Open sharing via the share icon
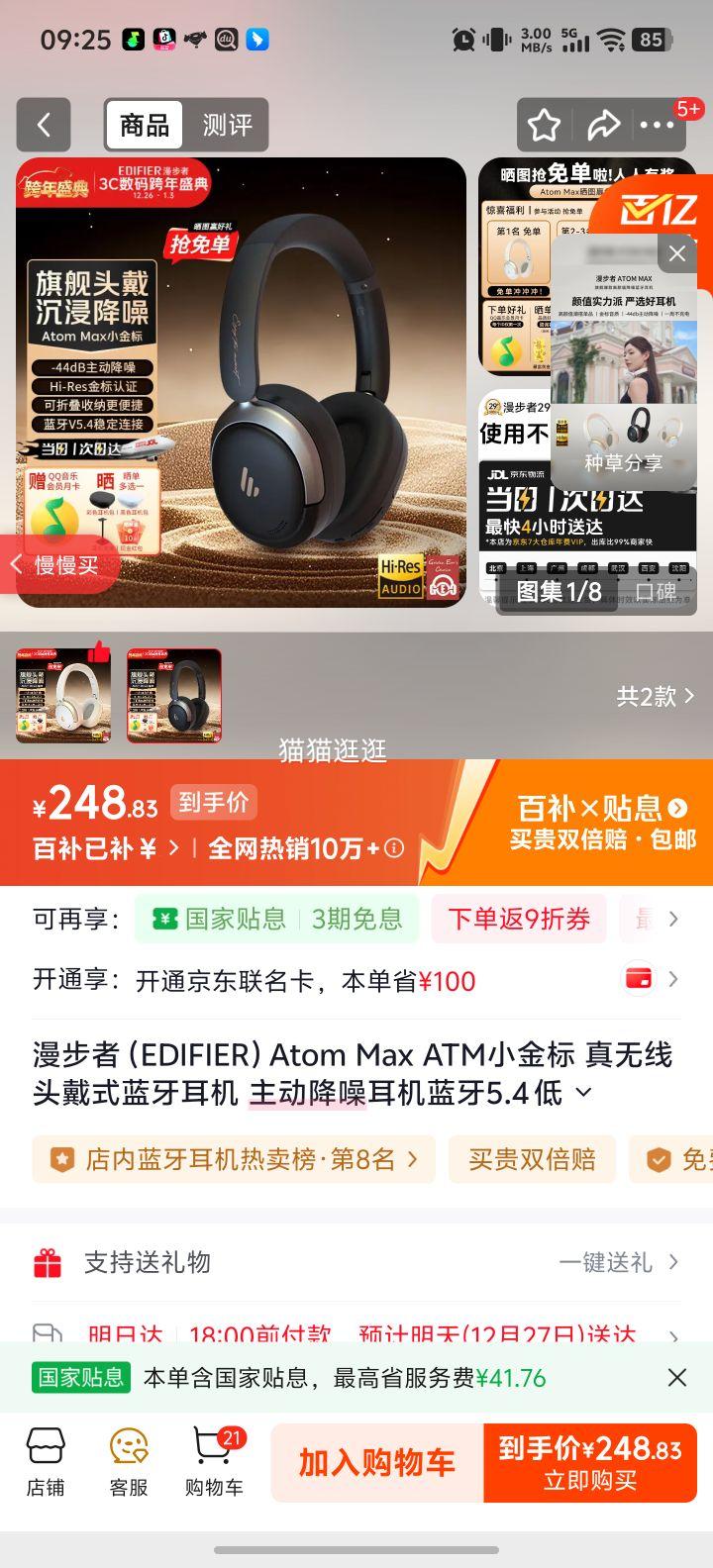This screenshot has height=1568, width=713. click(x=604, y=125)
